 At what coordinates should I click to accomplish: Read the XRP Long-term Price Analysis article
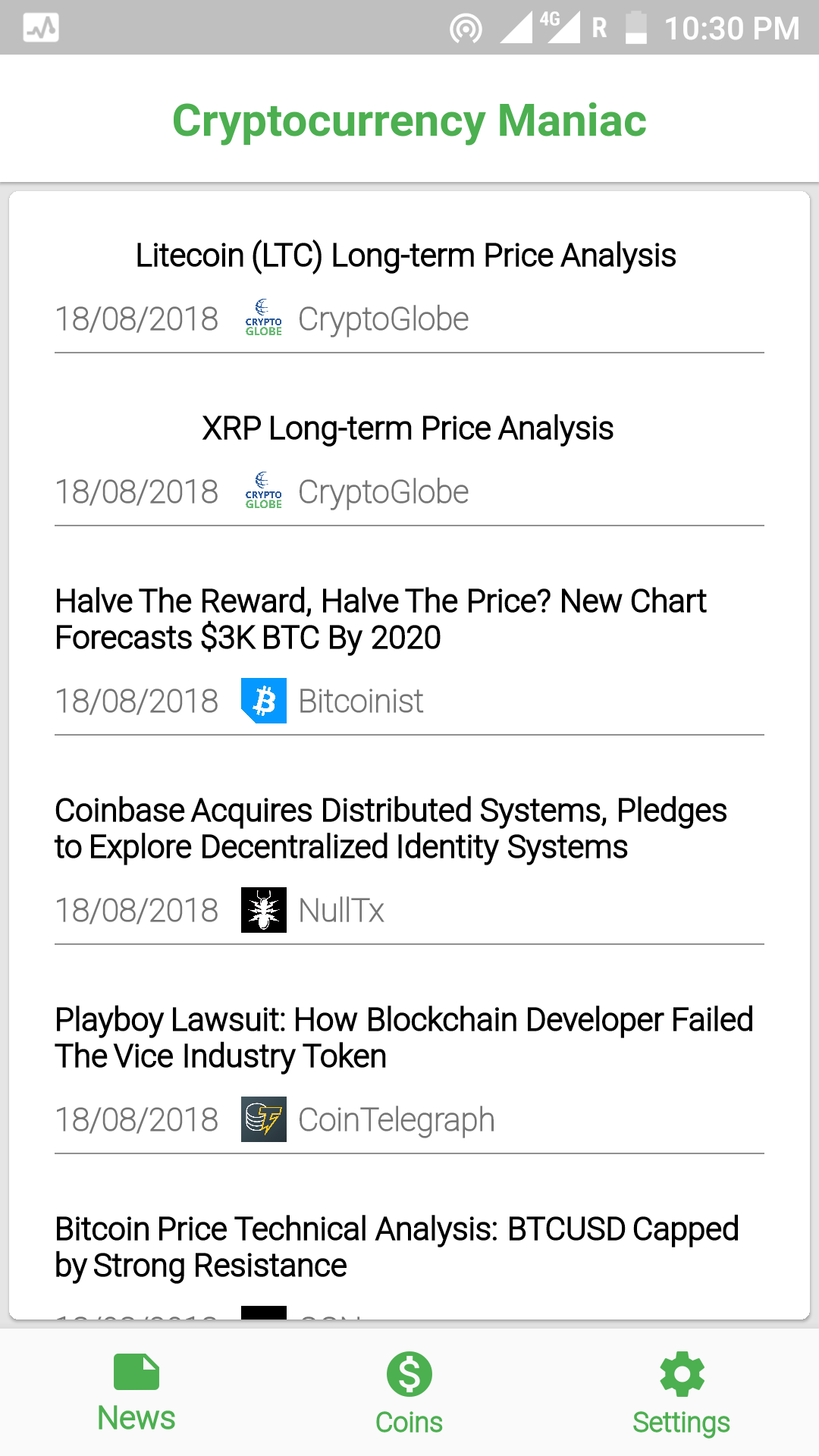coord(408,429)
